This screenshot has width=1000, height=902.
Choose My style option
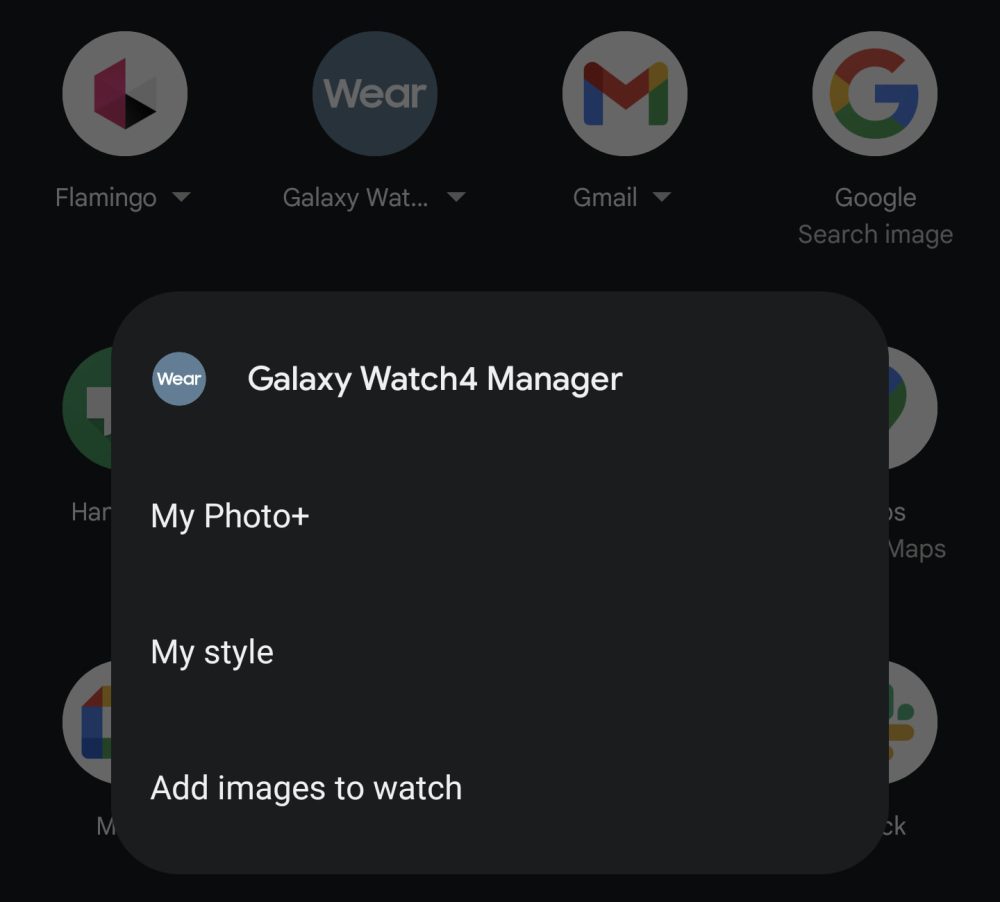[212, 652]
